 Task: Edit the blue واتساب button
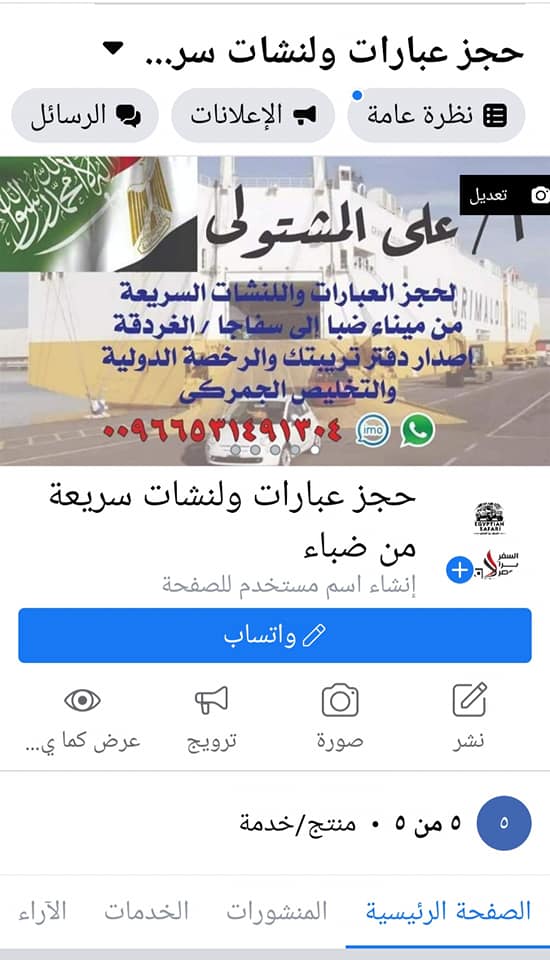[x=275, y=636]
